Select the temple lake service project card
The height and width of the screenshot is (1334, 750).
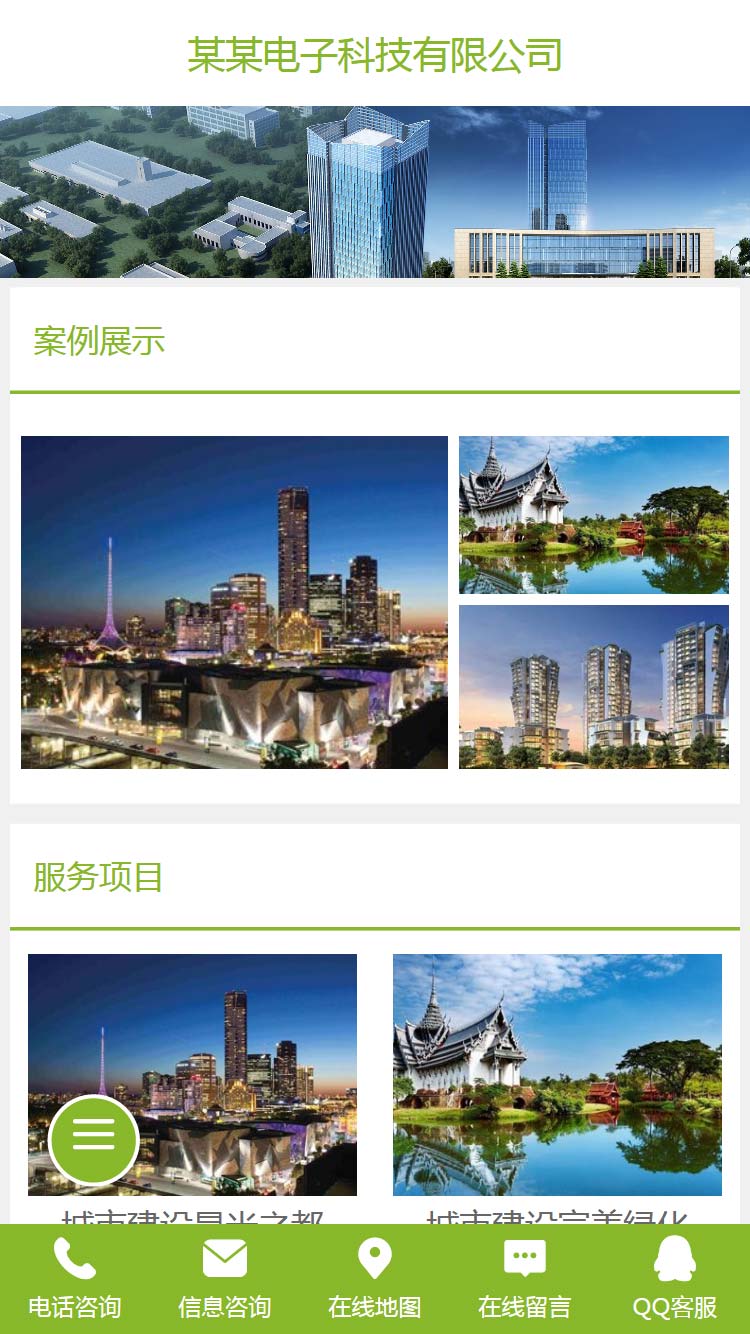click(x=557, y=1075)
